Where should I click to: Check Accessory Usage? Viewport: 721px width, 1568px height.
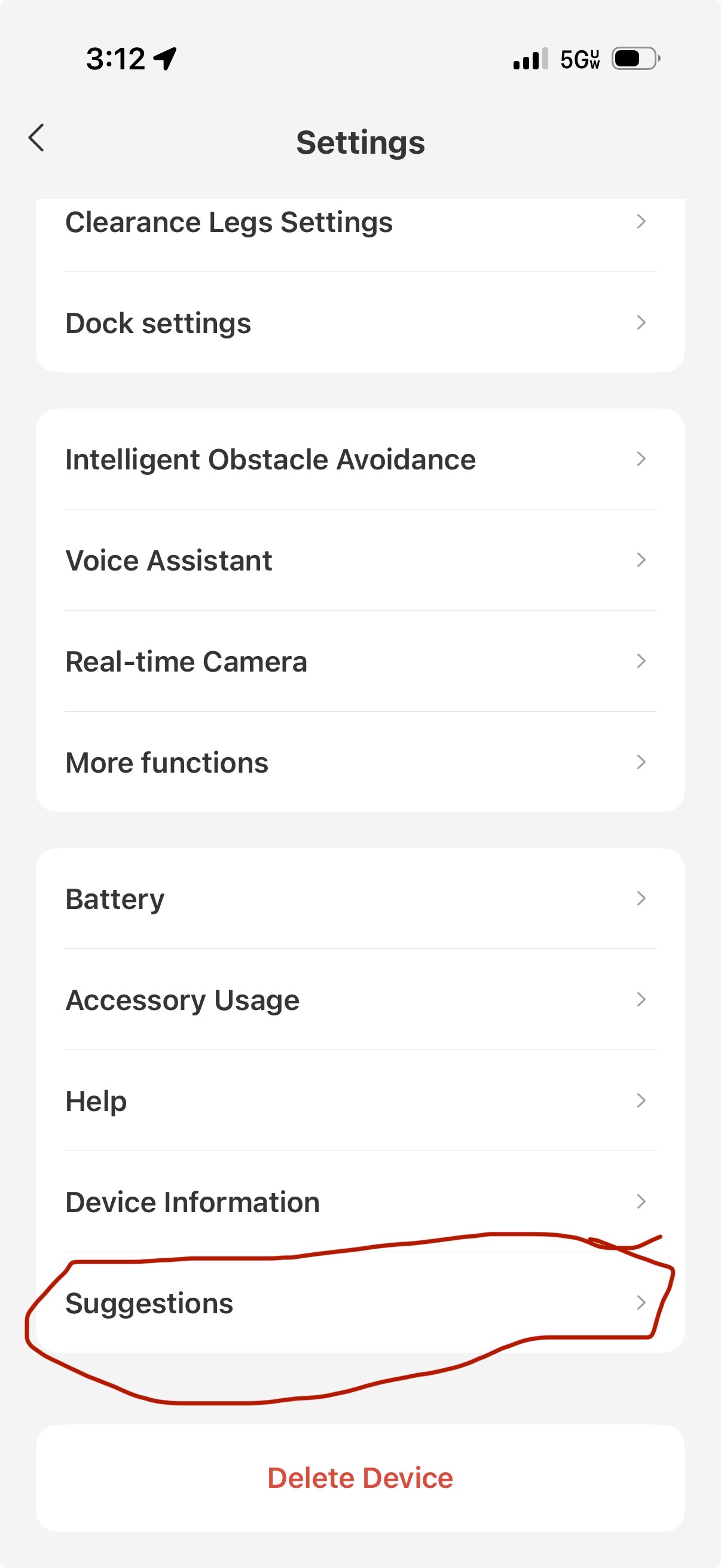tap(359, 1000)
